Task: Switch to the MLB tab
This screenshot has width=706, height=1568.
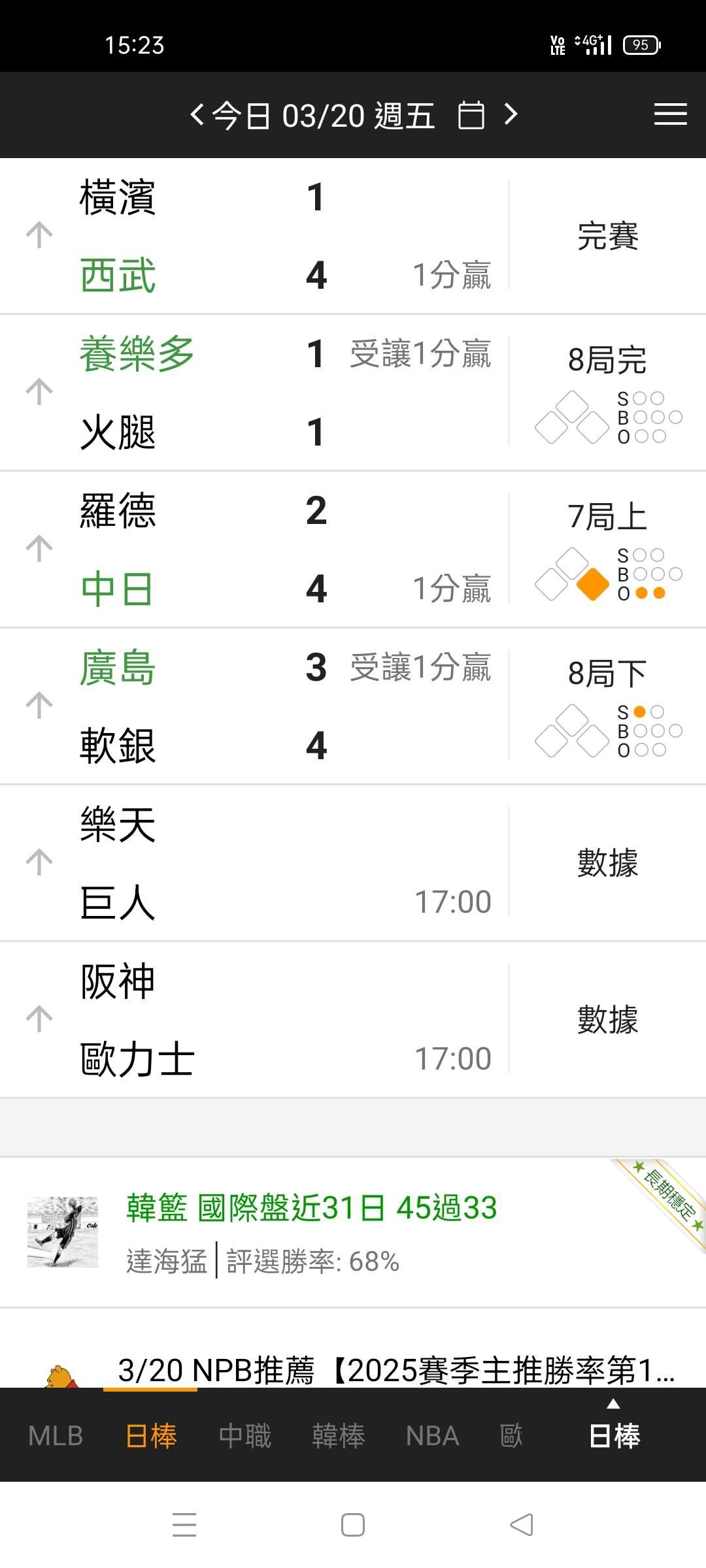Action: [56, 1436]
